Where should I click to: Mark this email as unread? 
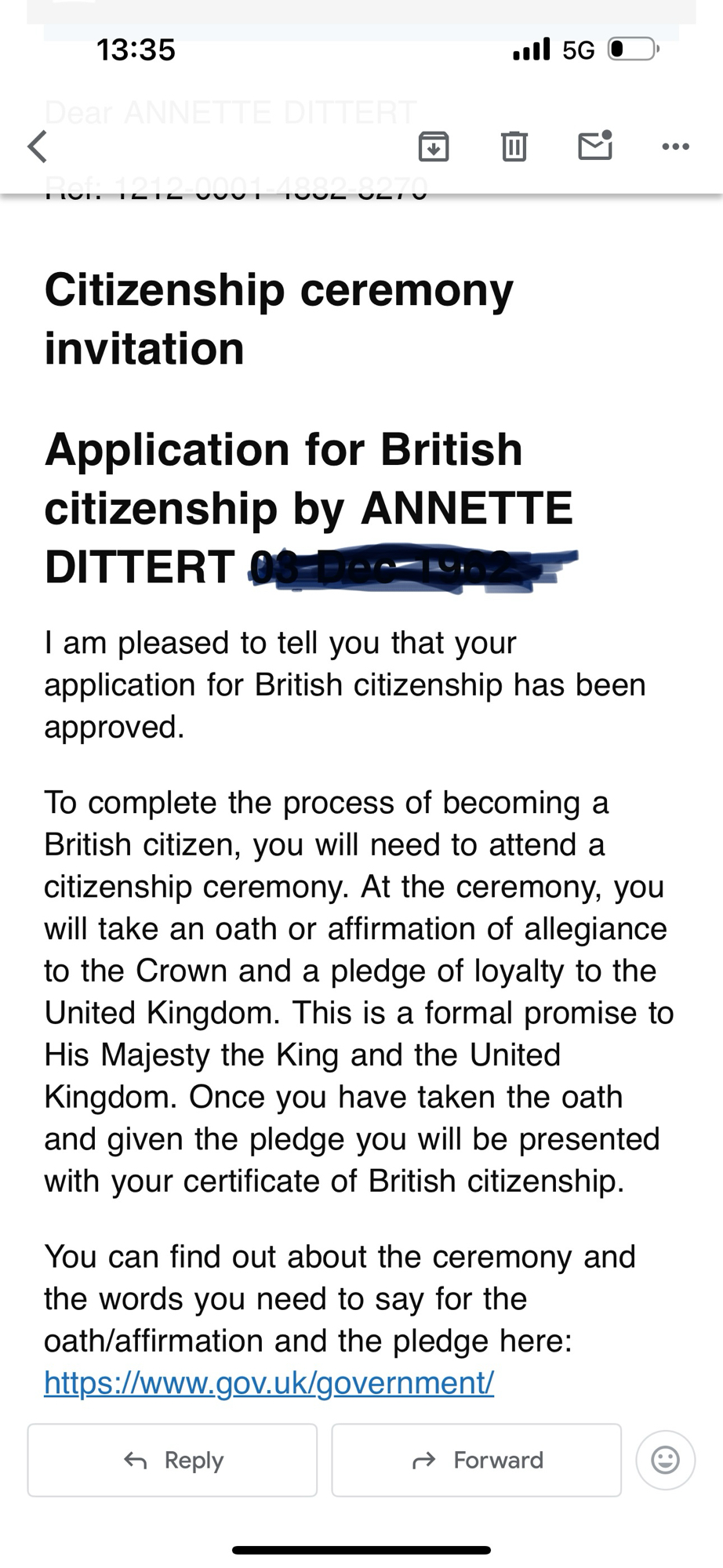(x=594, y=146)
